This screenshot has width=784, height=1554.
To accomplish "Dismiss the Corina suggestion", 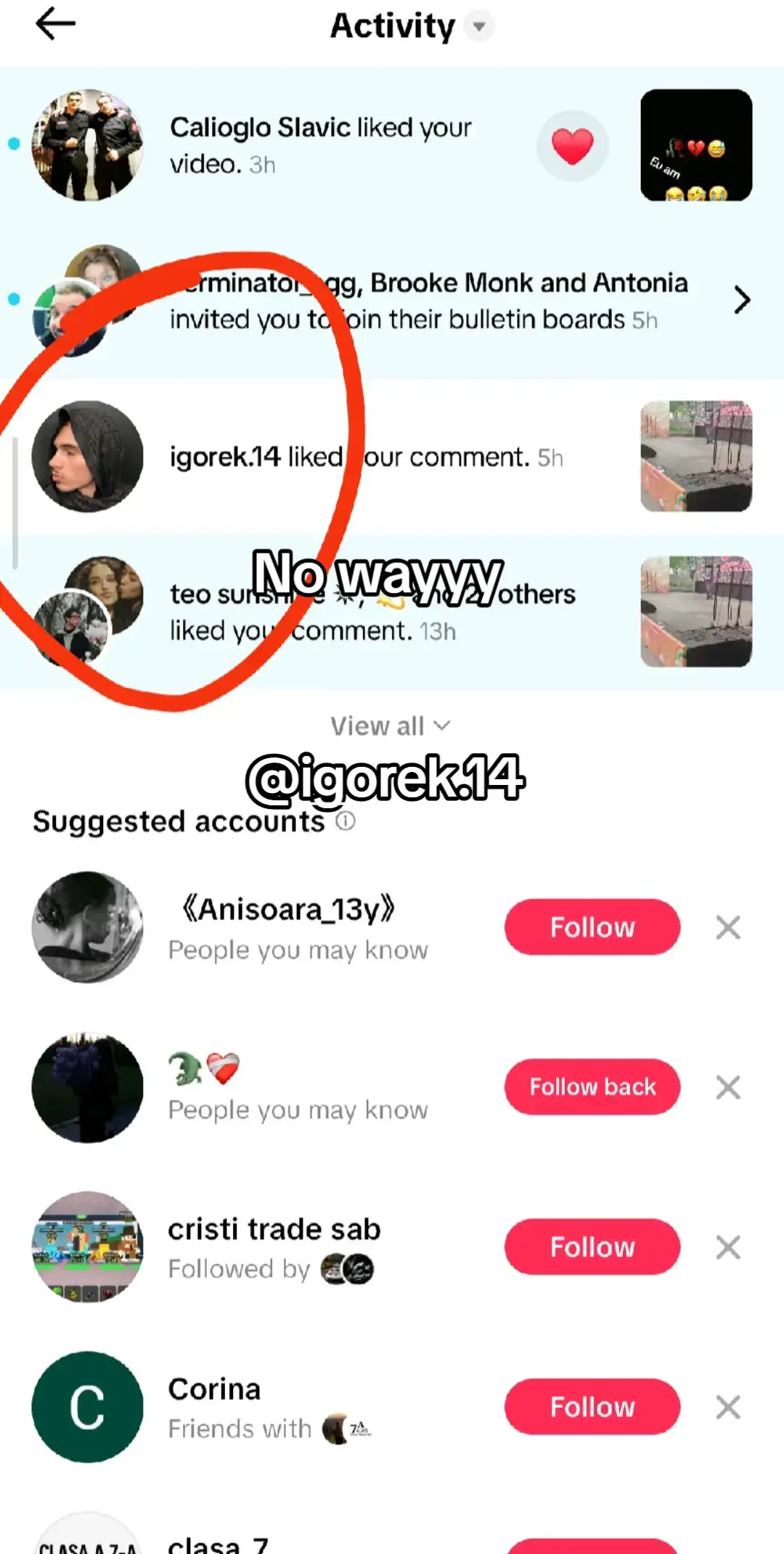I will point(728,1407).
